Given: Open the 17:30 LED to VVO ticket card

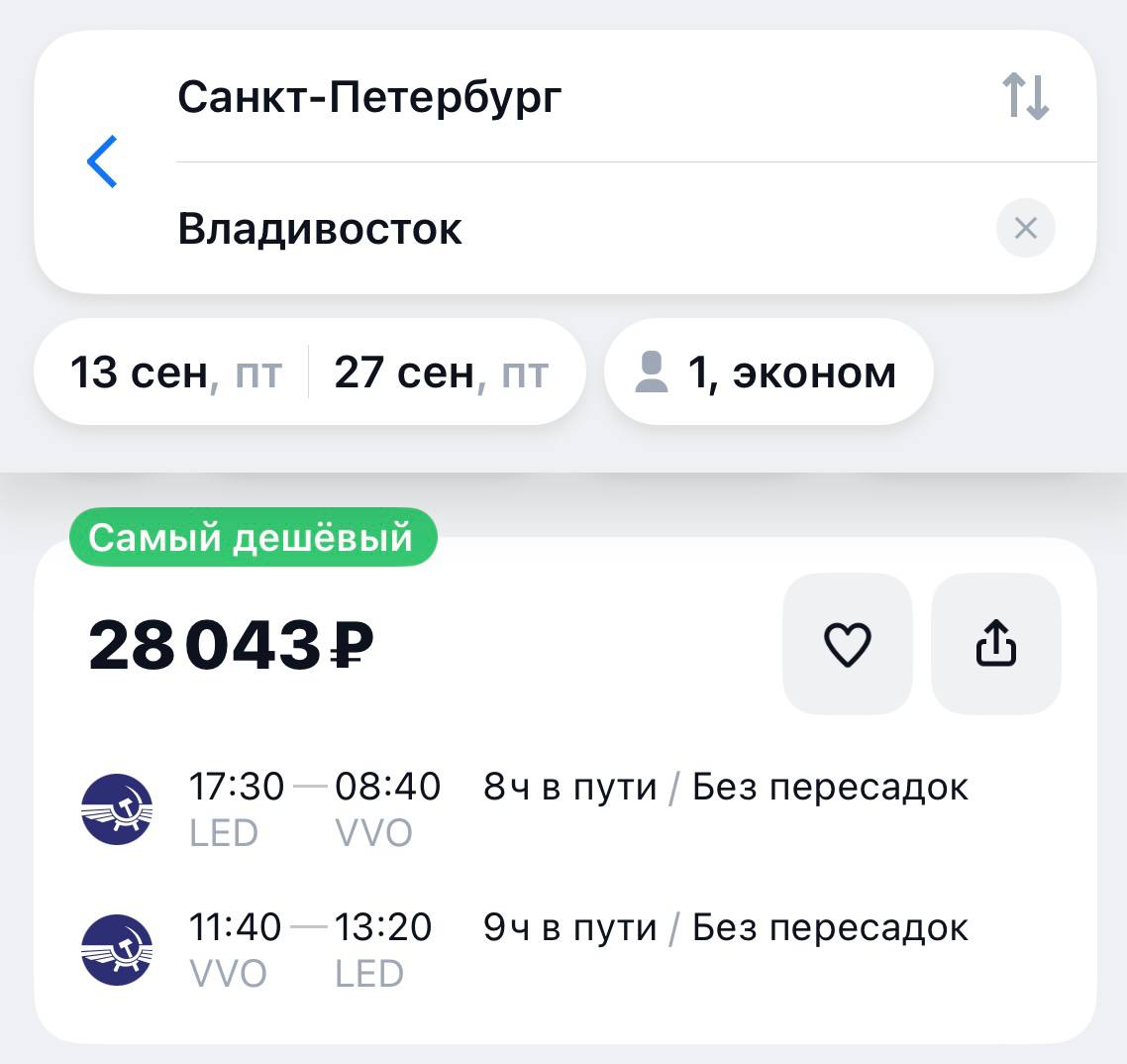Looking at the screenshot, I should (574, 807).
